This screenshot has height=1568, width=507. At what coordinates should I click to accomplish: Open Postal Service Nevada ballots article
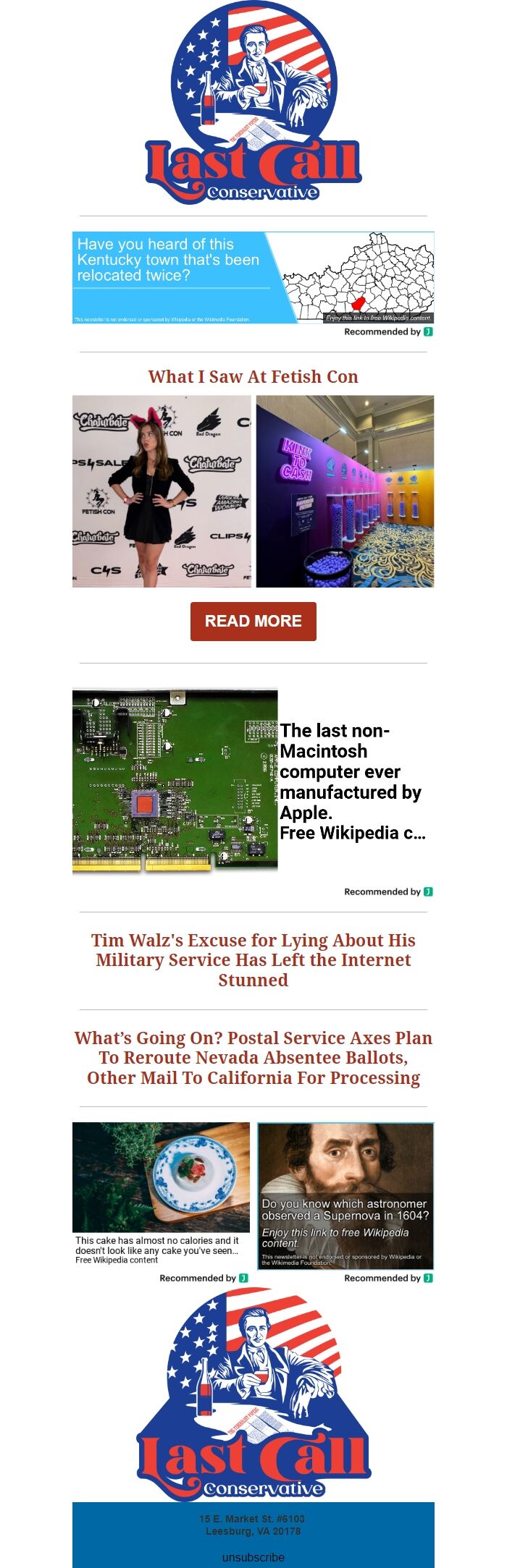[253, 1057]
